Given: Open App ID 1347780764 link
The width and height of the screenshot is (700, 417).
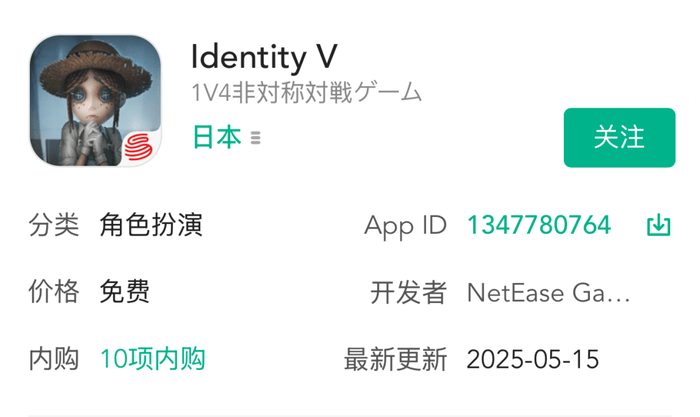Looking at the screenshot, I should click(538, 225).
